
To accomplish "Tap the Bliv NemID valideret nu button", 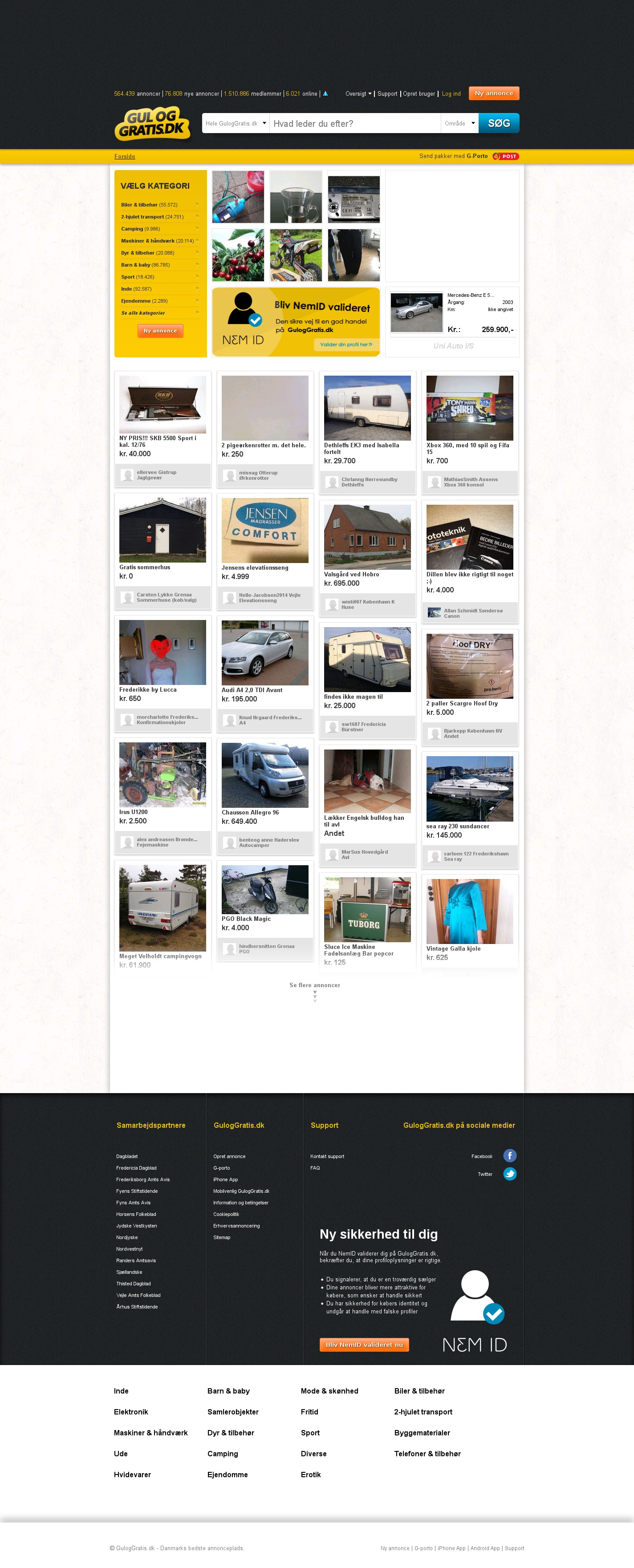I will [364, 1345].
